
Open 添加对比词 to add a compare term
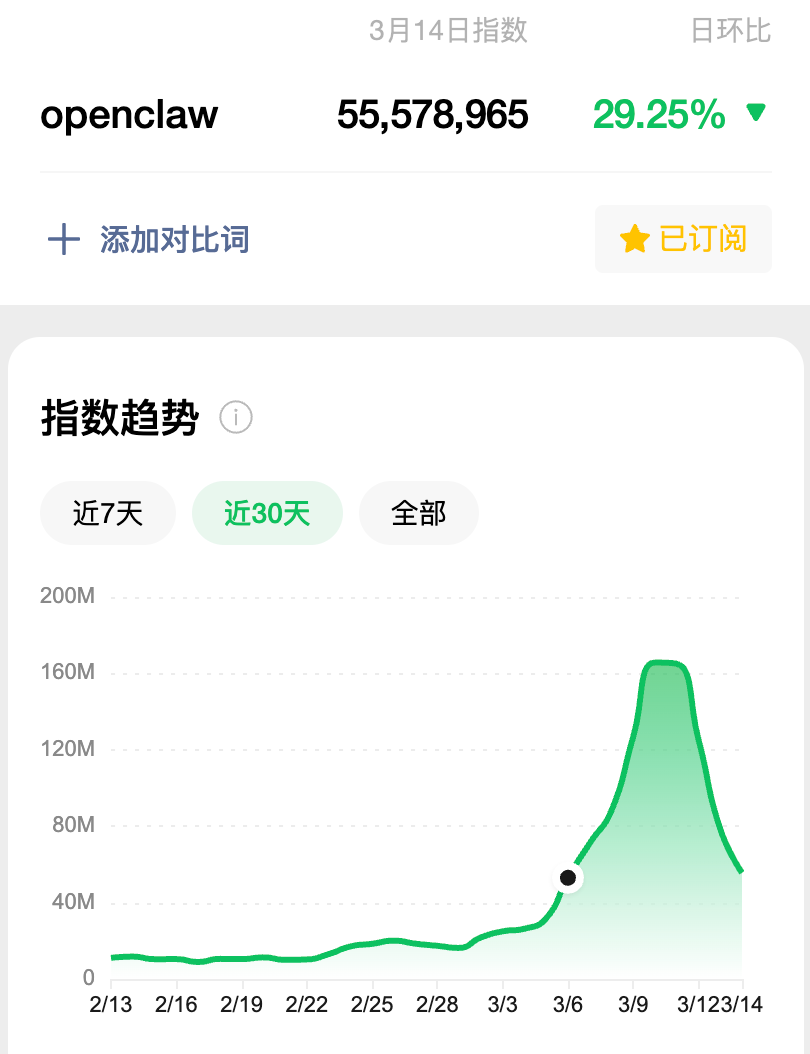(173, 238)
